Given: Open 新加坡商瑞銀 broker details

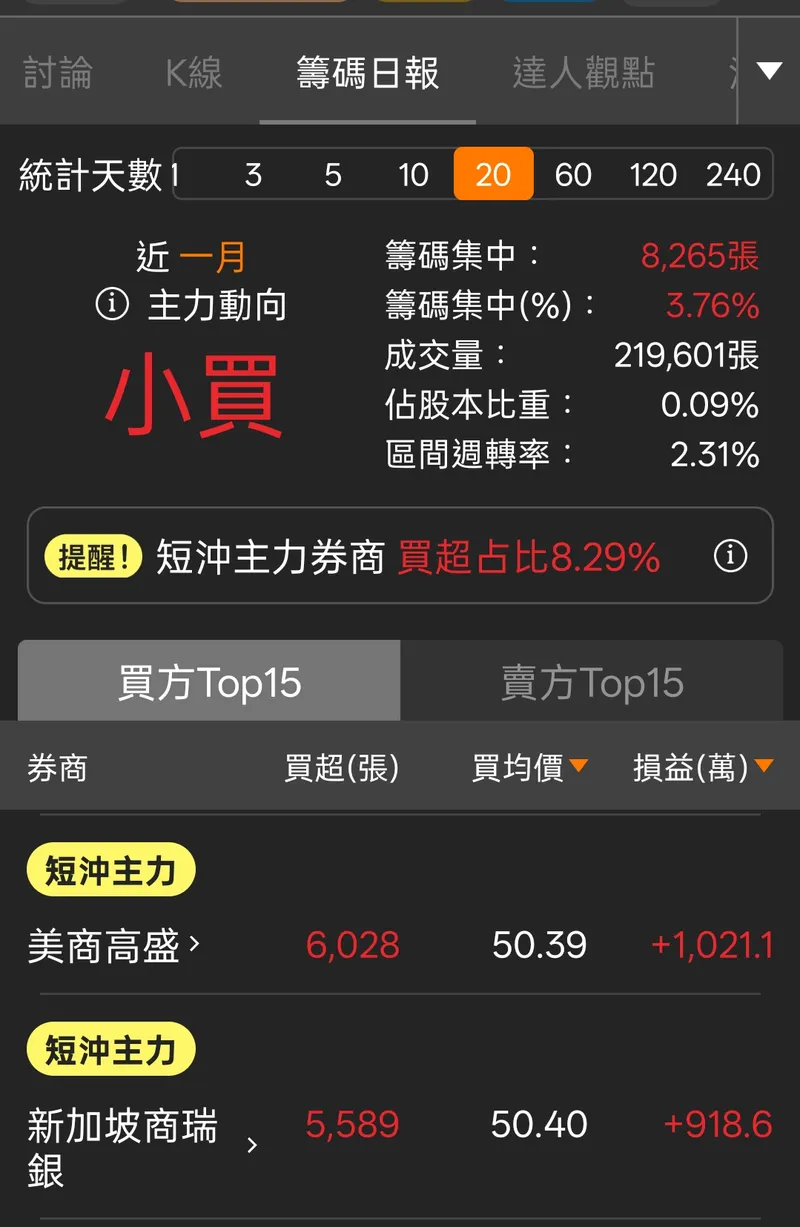Looking at the screenshot, I should [x=140, y=1146].
